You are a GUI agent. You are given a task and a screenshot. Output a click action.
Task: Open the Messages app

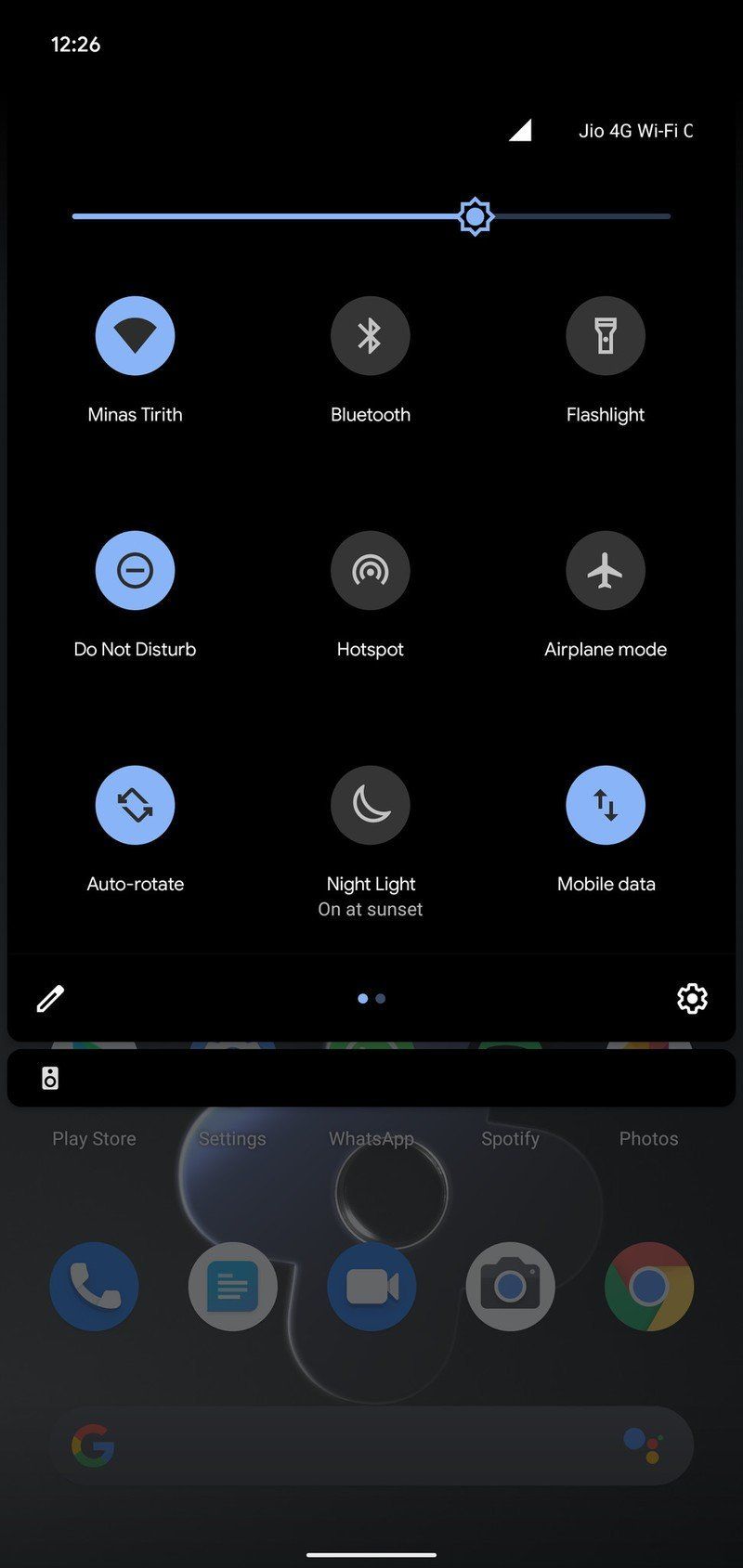coord(232,1286)
